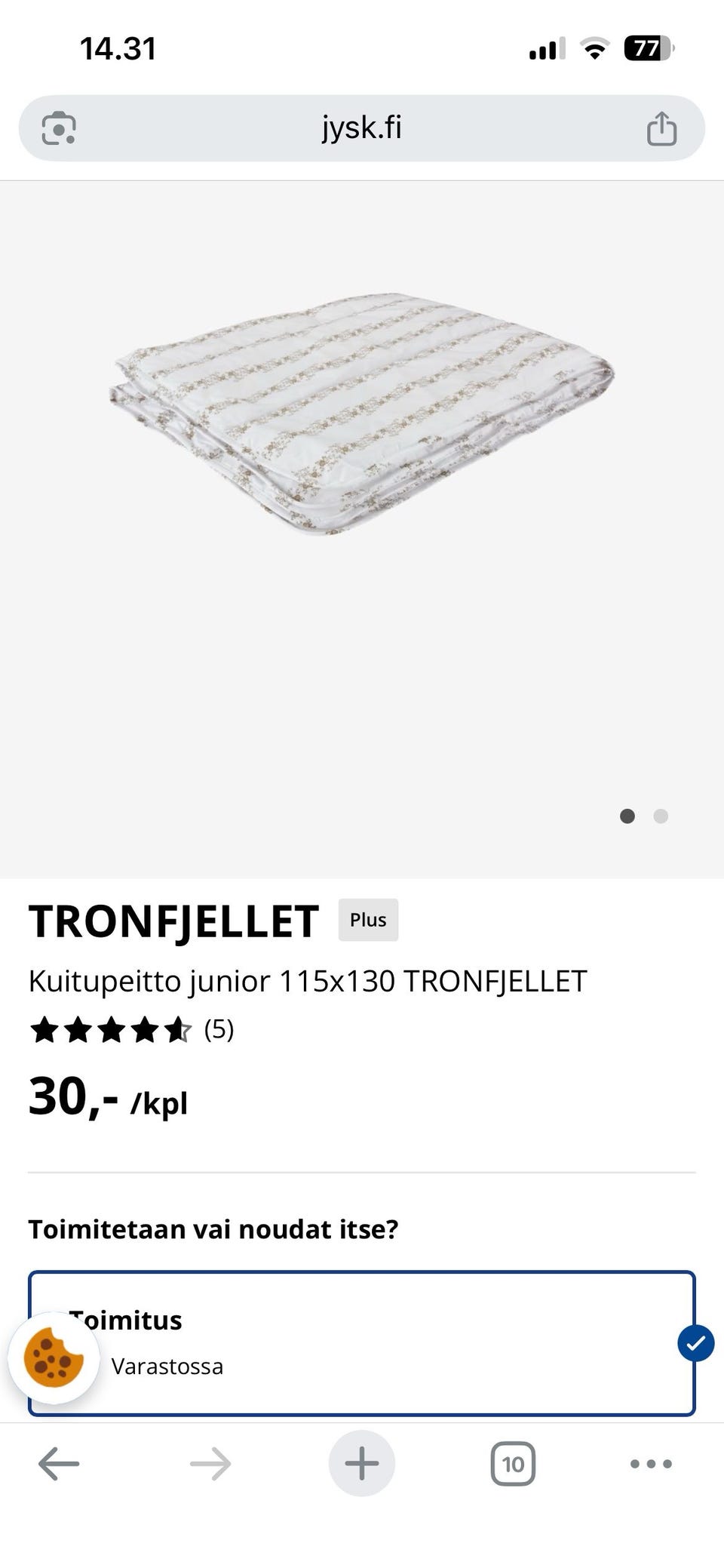
Task: Tap the half-filled fifth rating star
Action: point(177,1028)
